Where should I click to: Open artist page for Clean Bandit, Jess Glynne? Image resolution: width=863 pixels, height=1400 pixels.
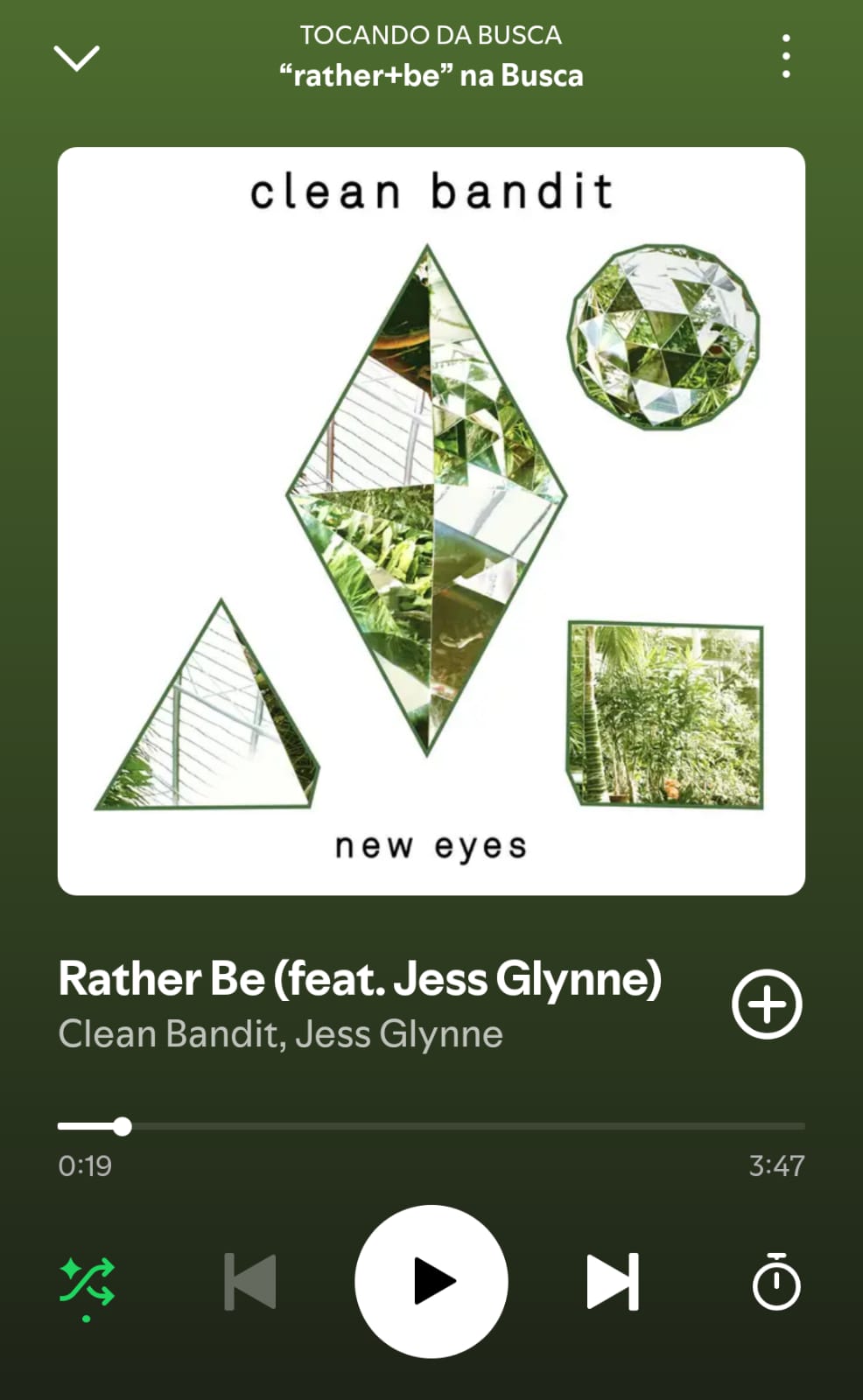tap(280, 1033)
